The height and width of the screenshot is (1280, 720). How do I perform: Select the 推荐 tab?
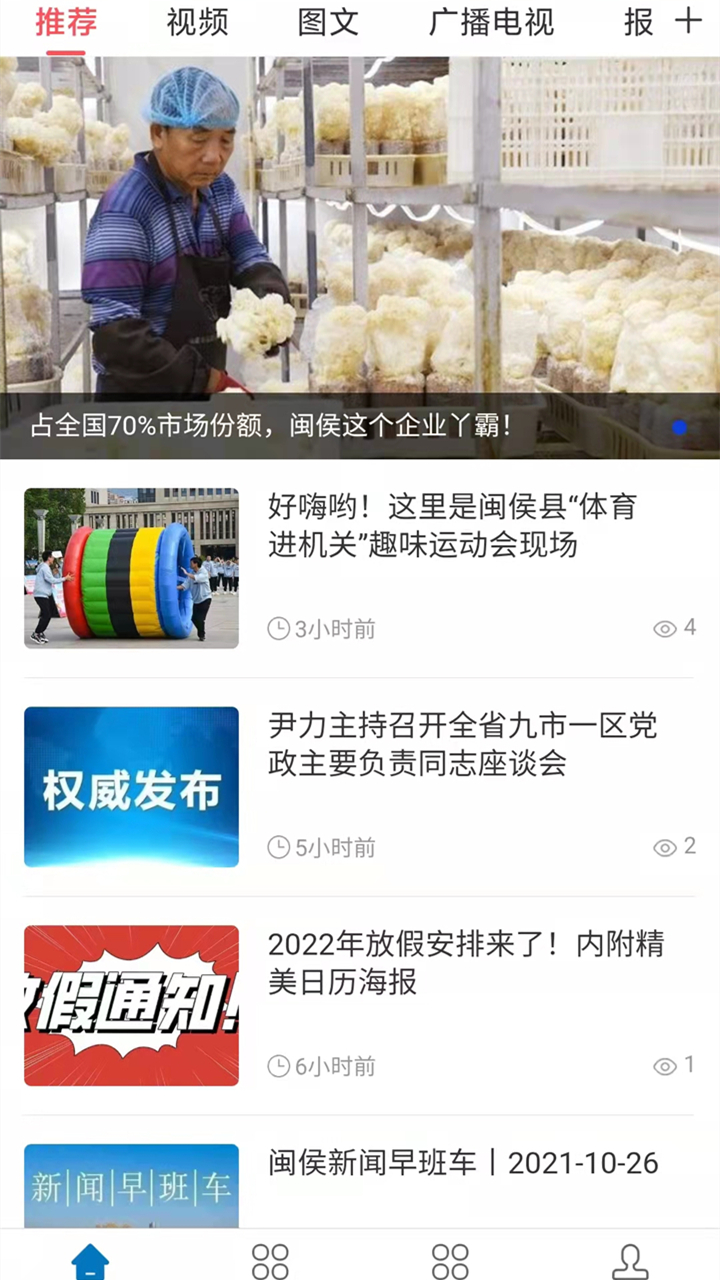point(66,22)
